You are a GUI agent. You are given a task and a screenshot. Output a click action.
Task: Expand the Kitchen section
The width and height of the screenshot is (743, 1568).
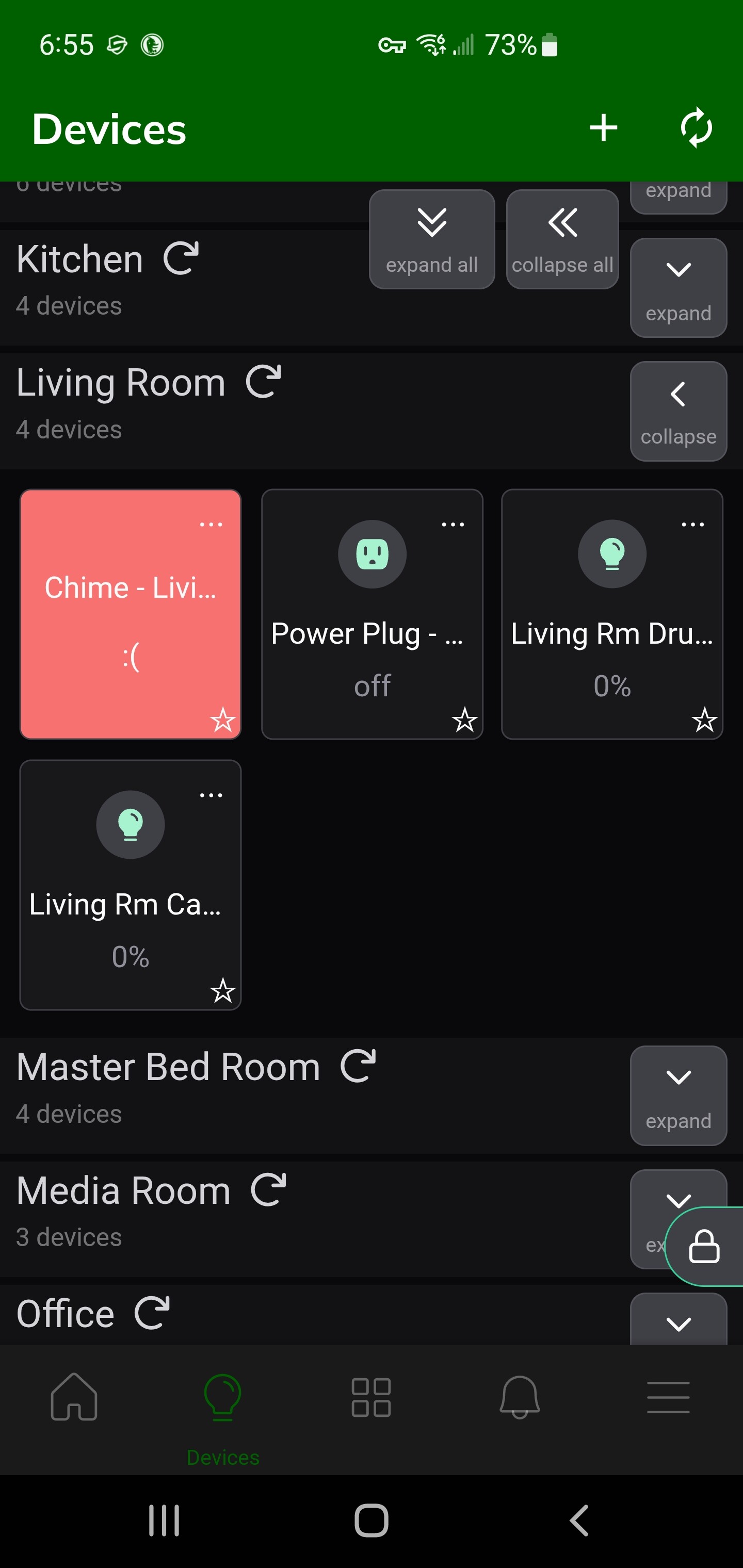(678, 287)
